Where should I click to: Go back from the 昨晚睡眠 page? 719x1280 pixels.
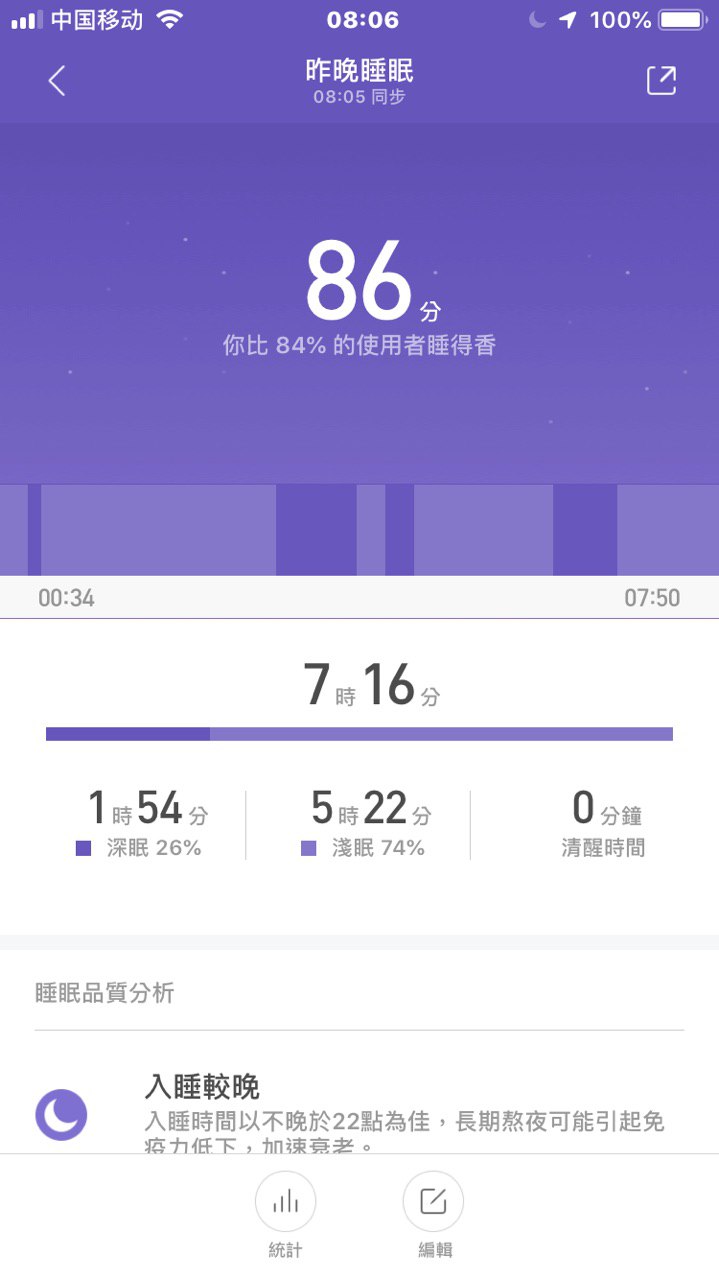pyautogui.click(x=57, y=81)
